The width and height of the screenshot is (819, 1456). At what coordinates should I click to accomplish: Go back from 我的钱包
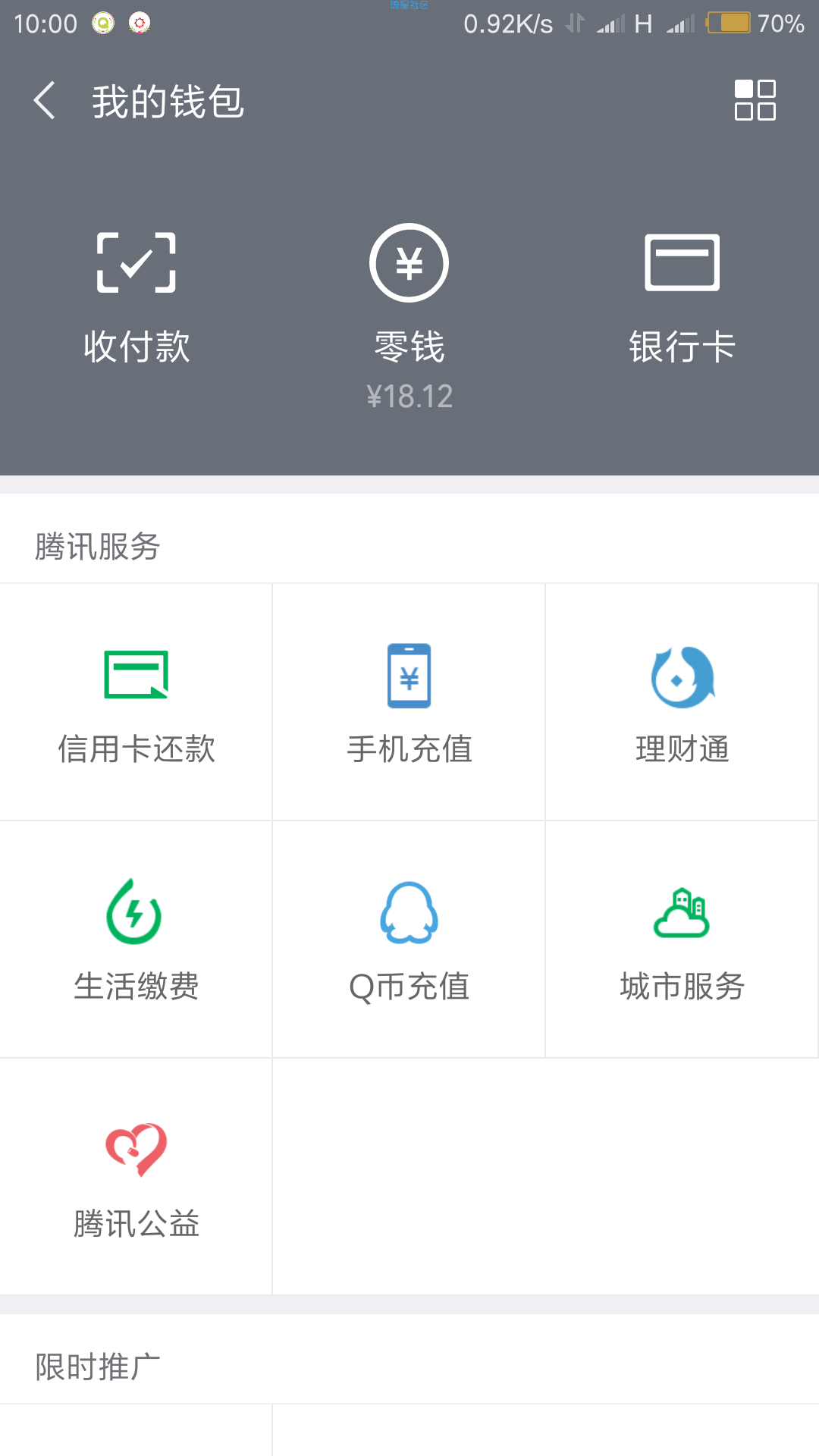(44, 100)
